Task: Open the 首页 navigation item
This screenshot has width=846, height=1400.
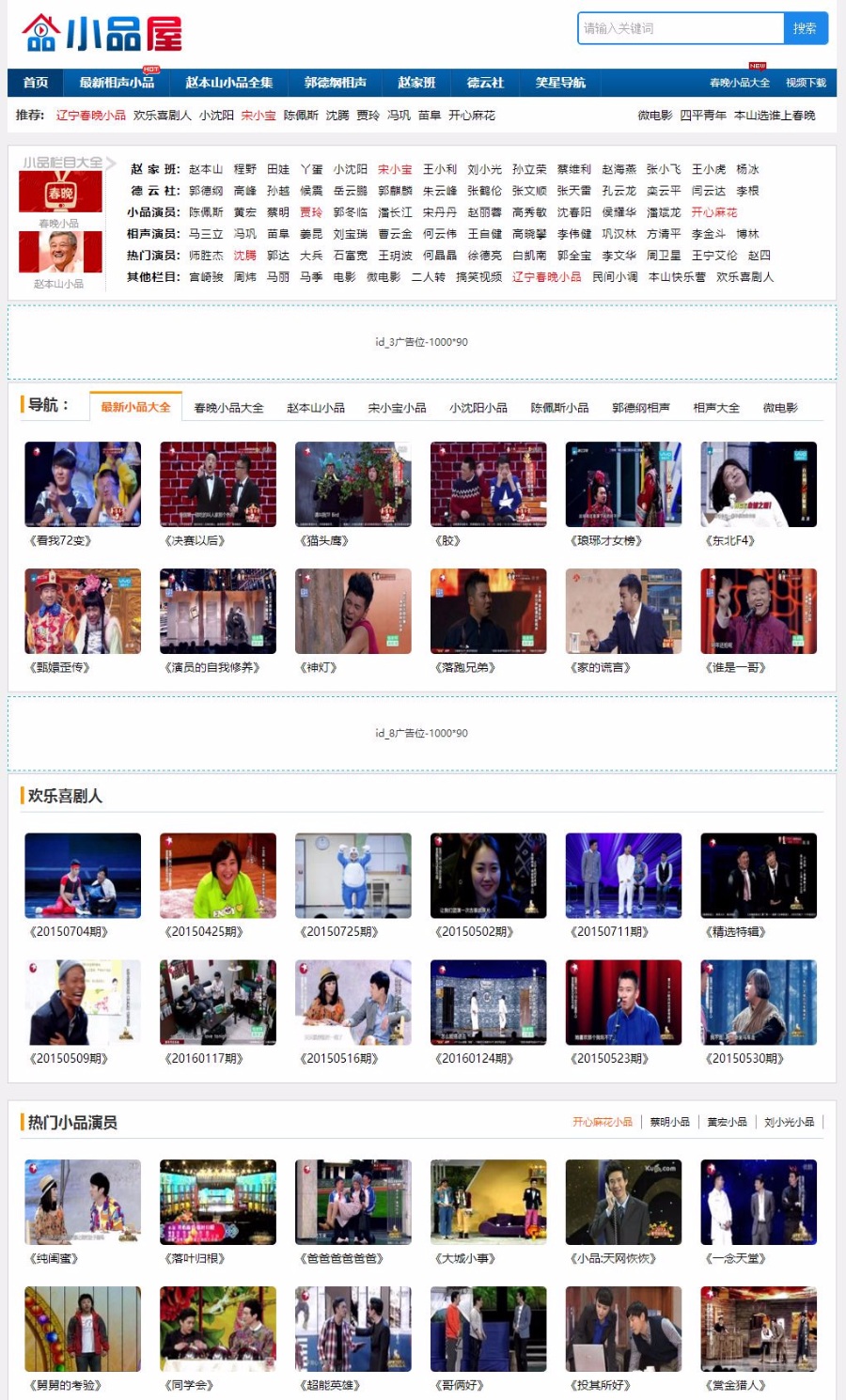Action: pyautogui.click(x=36, y=83)
